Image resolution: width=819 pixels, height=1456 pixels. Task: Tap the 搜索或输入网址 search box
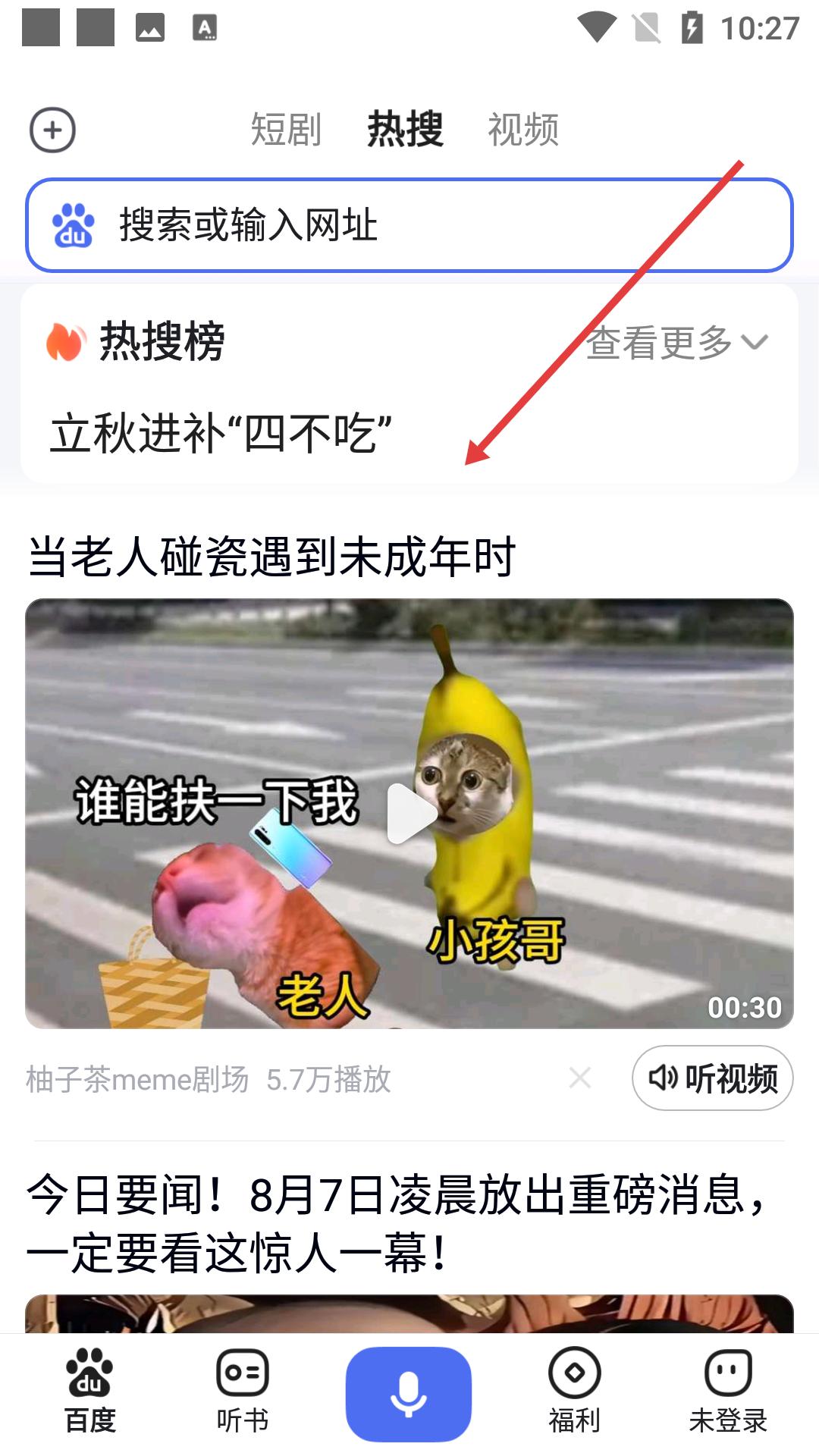pyautogui.click(x=409, y=225)
